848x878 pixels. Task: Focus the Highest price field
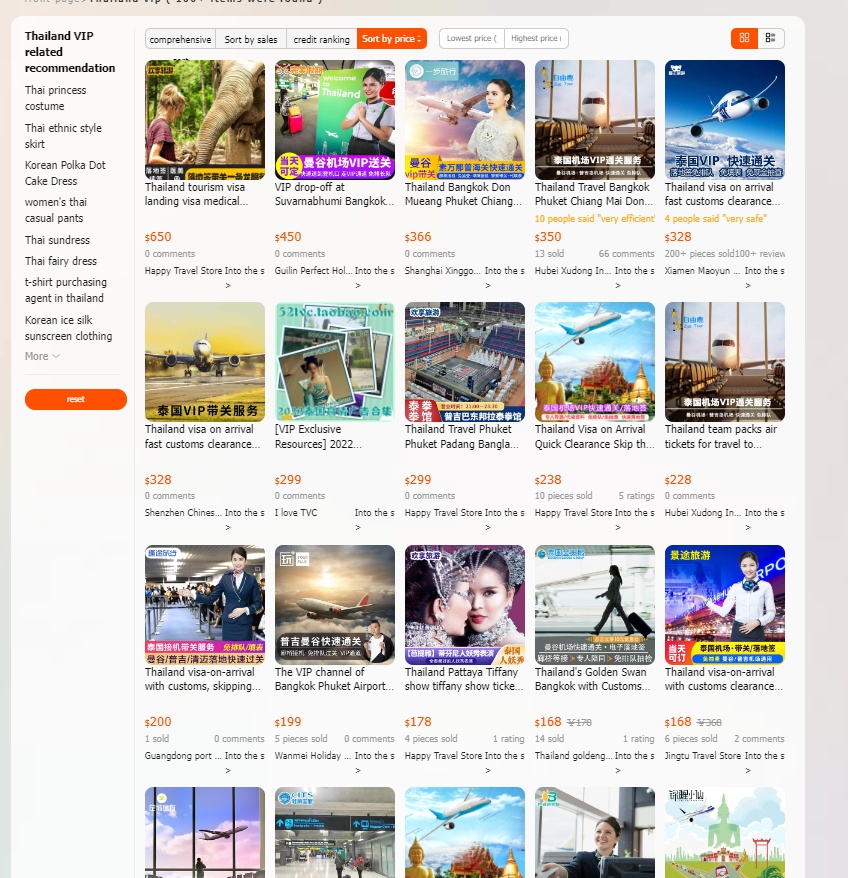[536, 39]
